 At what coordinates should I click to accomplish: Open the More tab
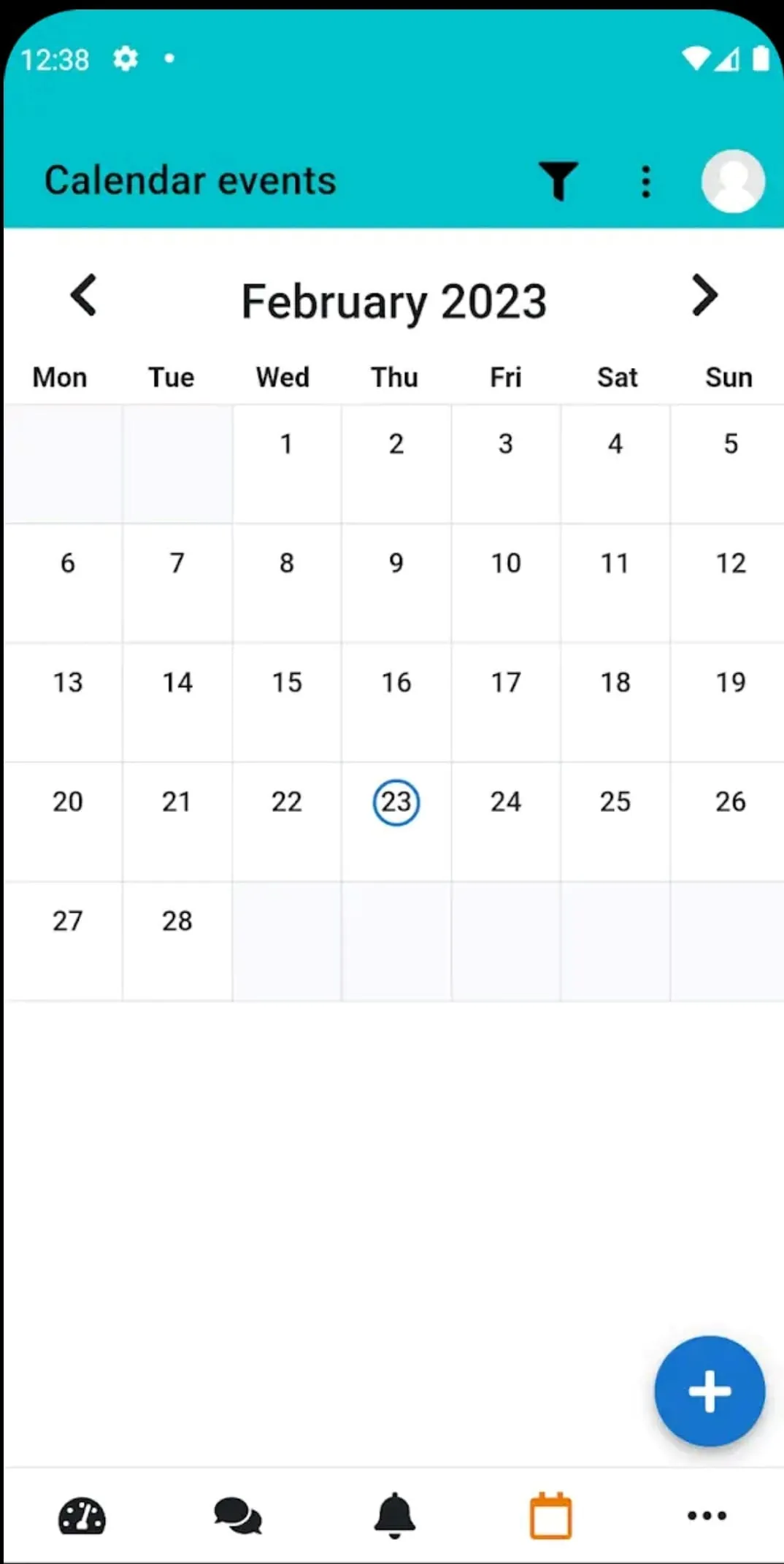tap(707, 1516)
